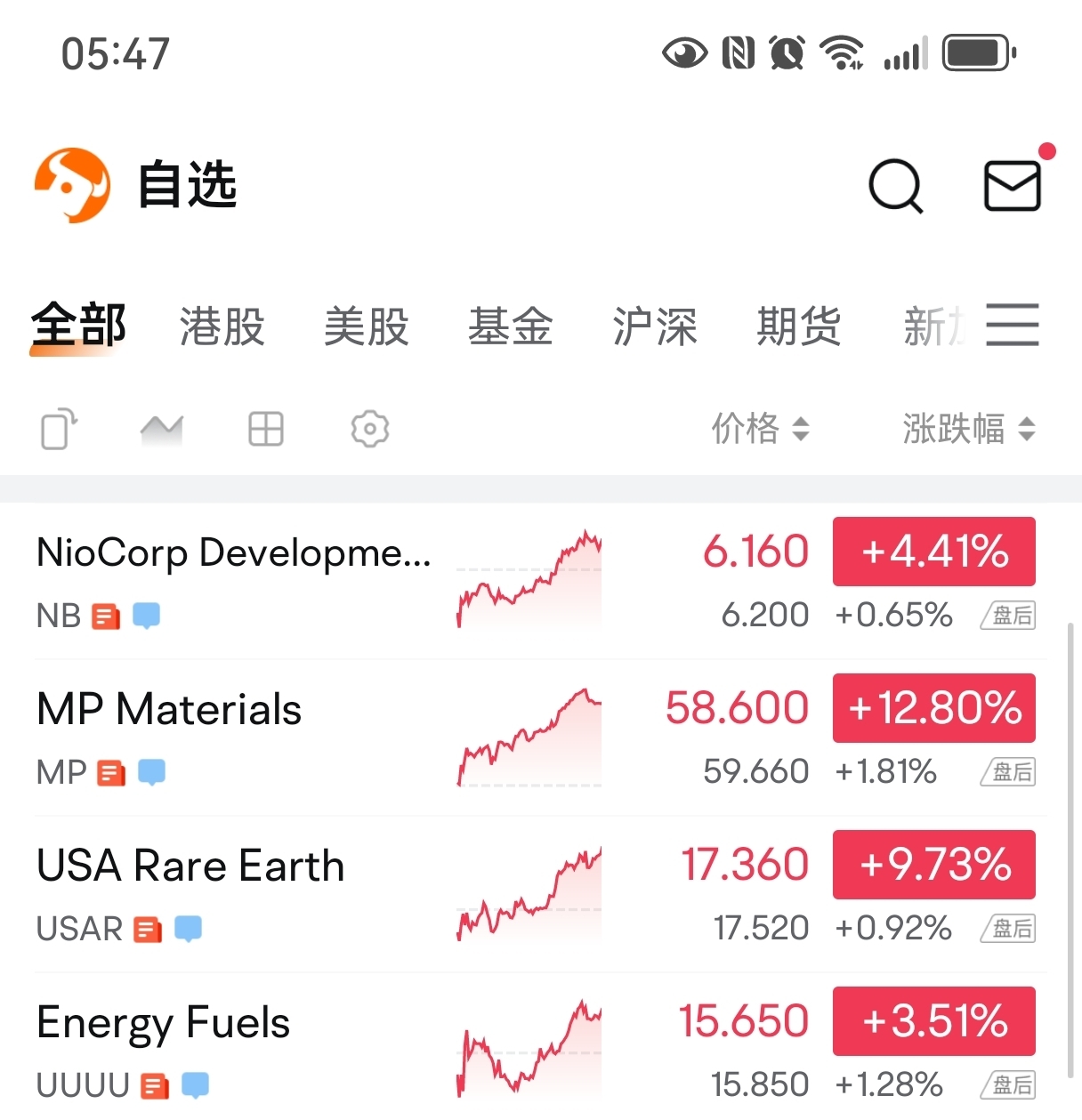
Task: Open watchlist settings gear icon
Action: 369,429
